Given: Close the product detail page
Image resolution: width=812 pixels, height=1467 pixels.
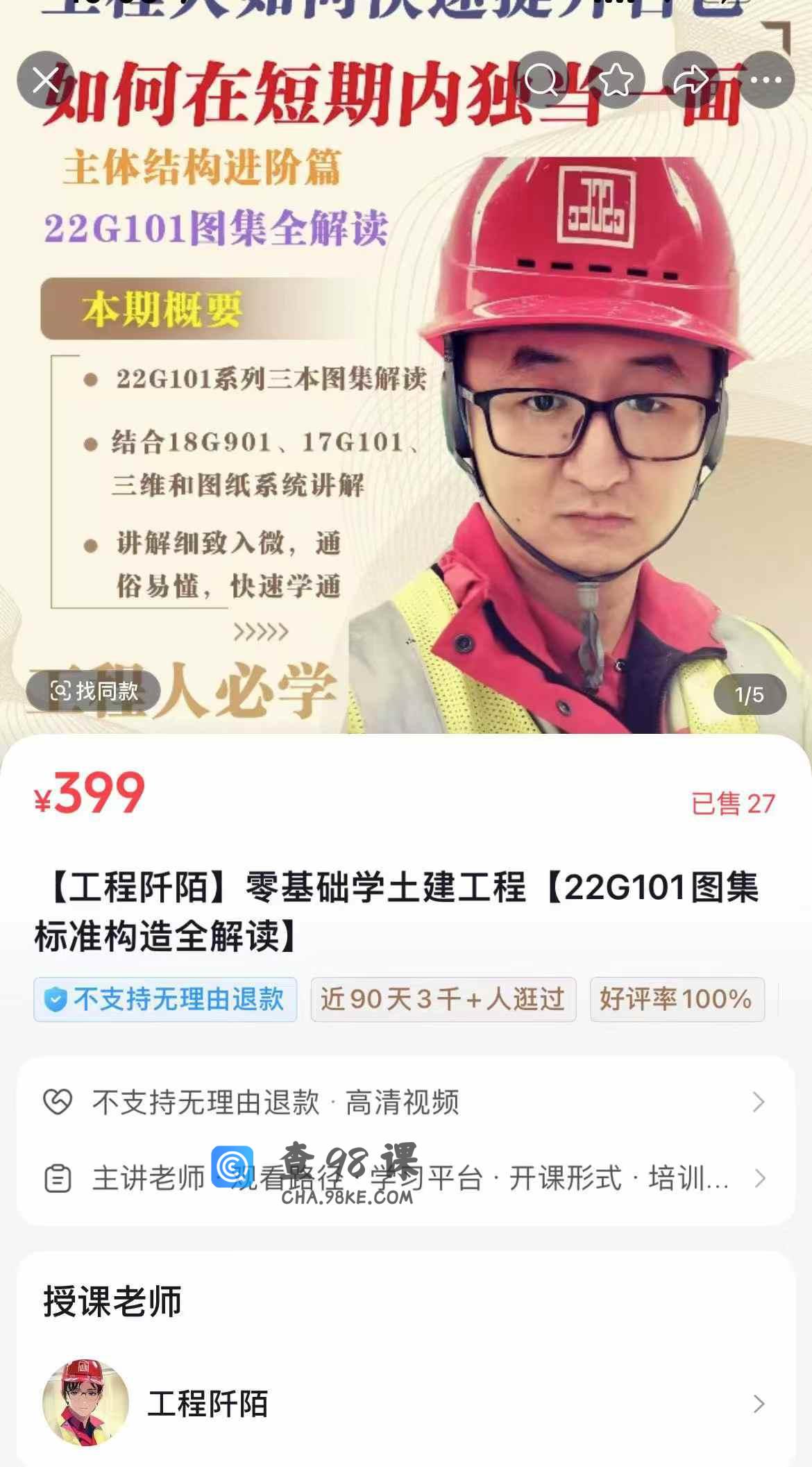Looking at the screenshot, I should pos(46,81).
